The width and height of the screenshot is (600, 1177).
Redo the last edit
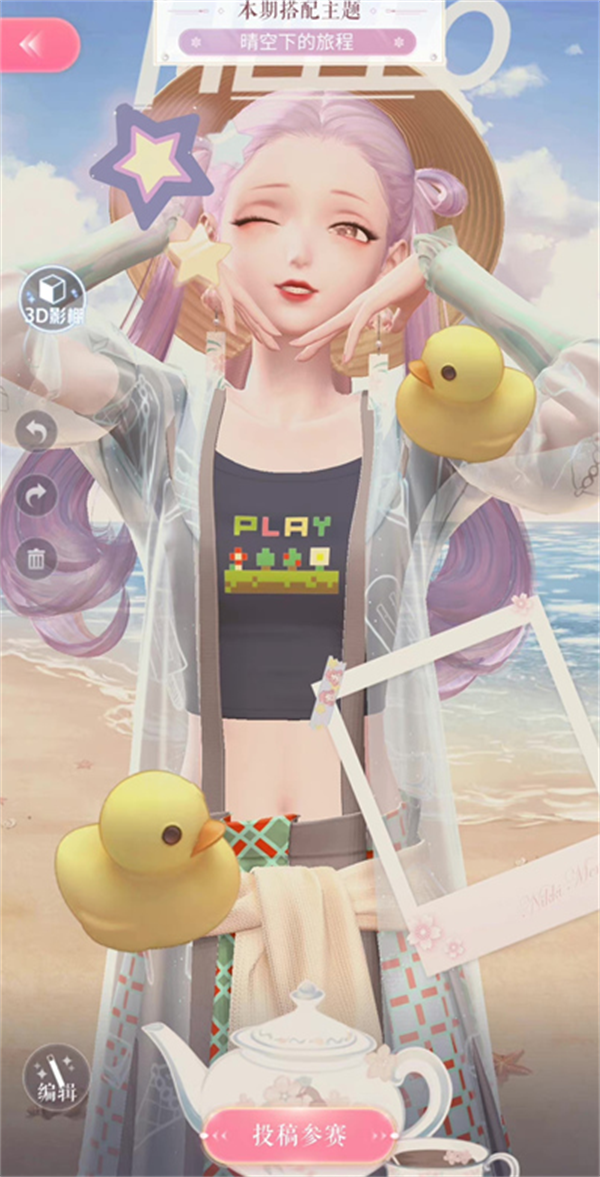coord(37,495)
